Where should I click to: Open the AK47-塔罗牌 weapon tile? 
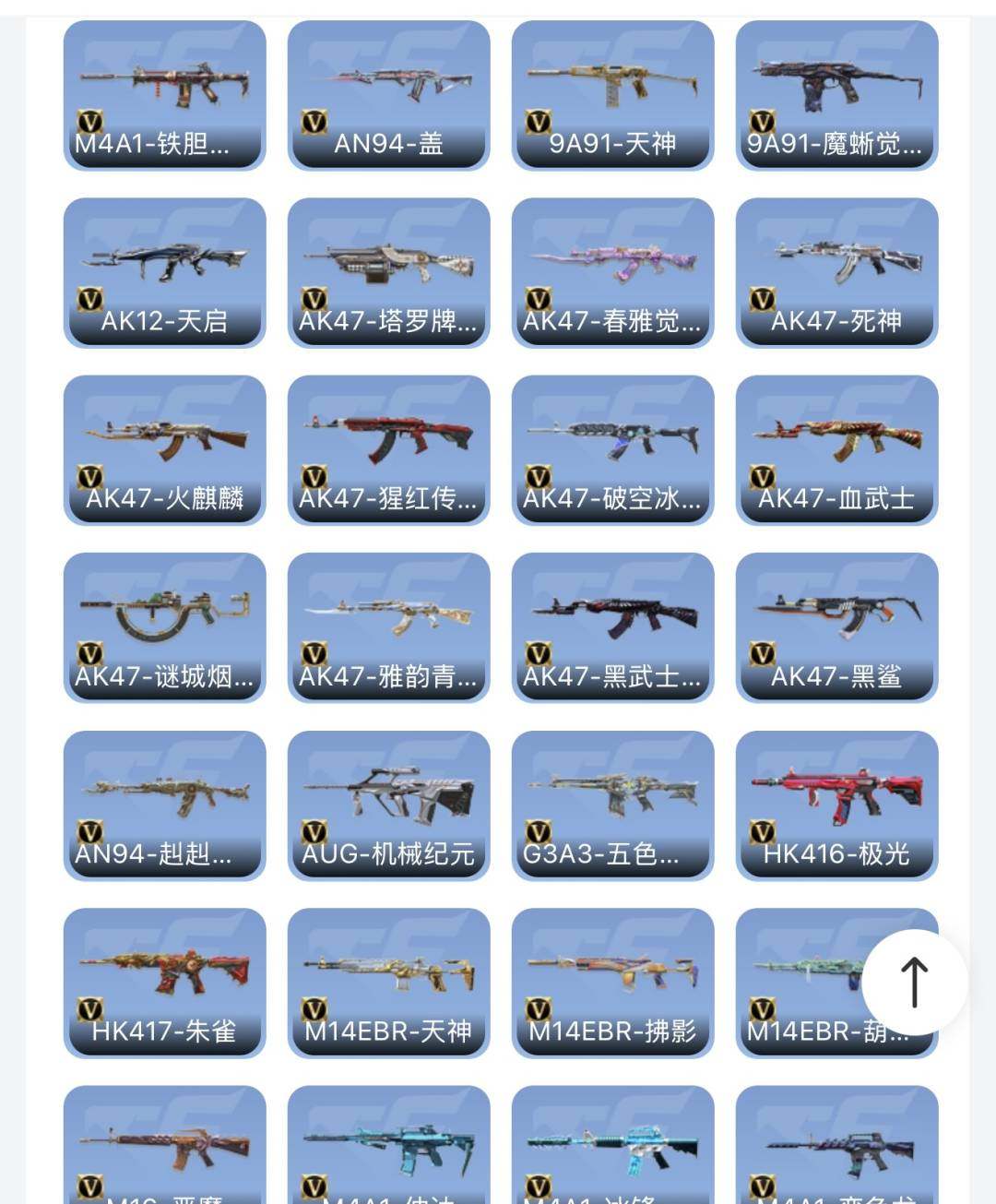[388, 272]
